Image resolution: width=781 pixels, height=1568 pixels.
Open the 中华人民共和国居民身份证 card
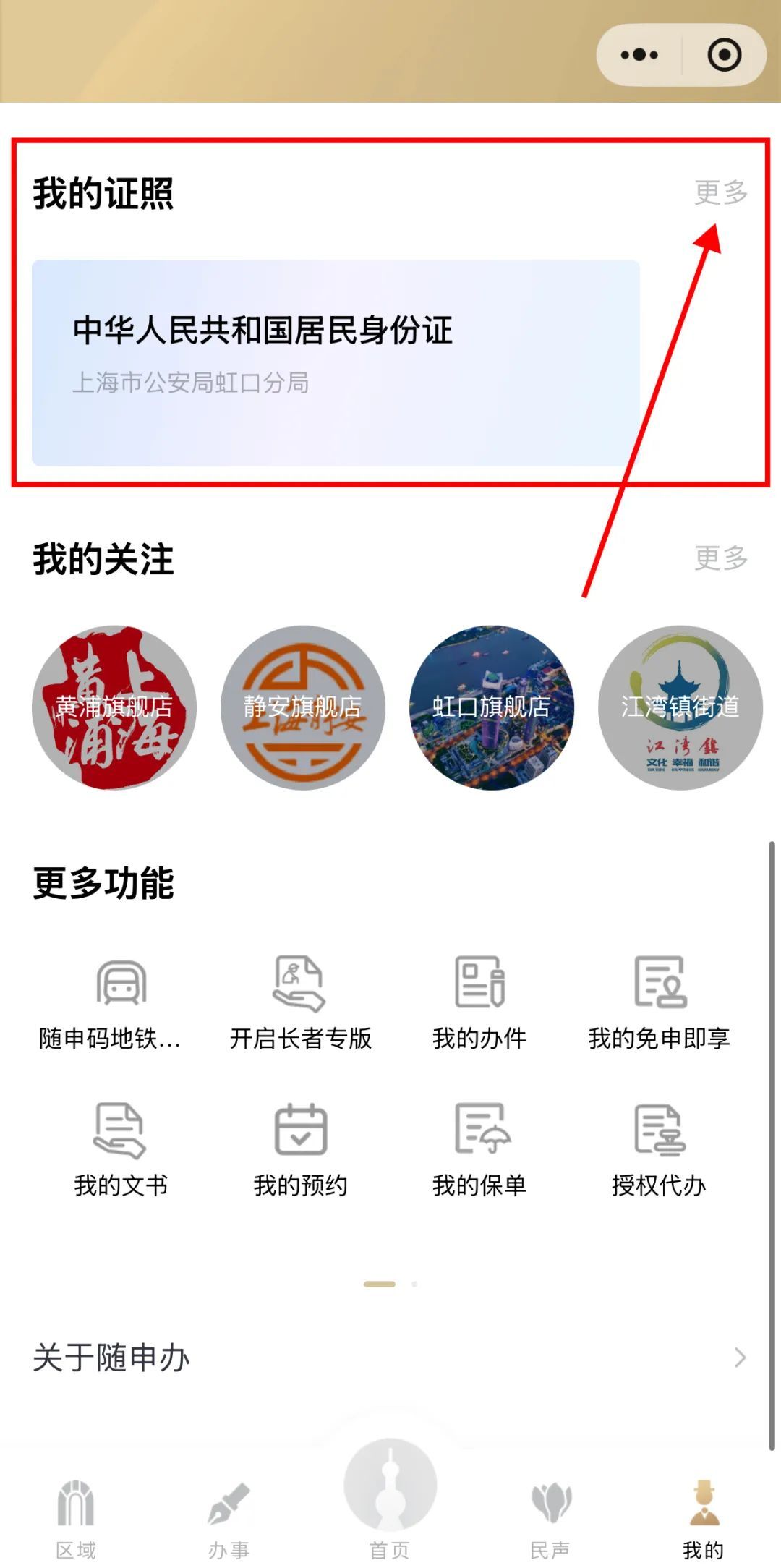point(336,362)
